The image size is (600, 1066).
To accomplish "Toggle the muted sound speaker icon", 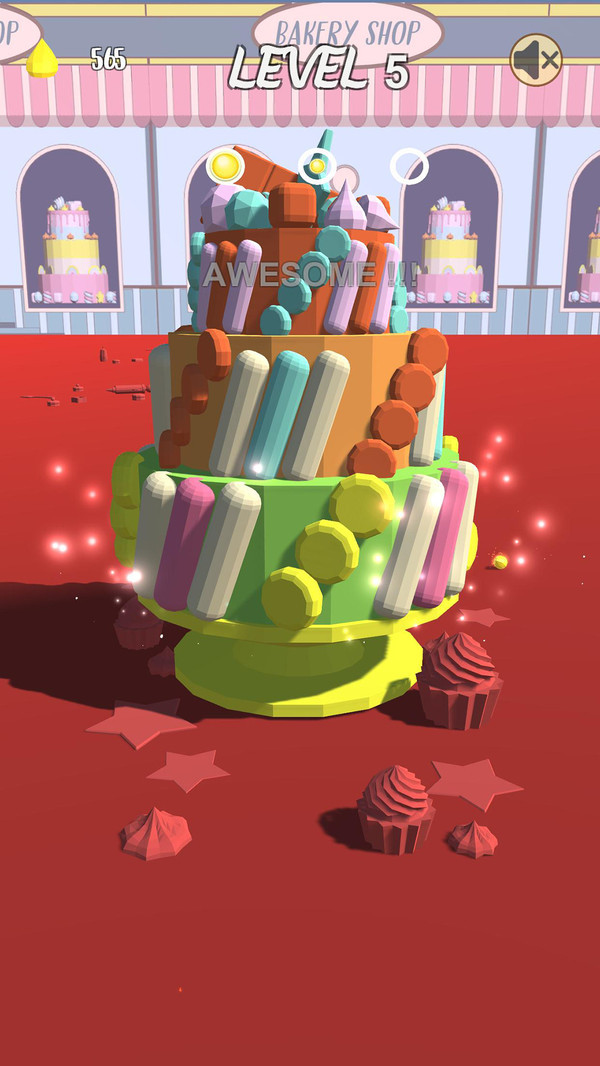I will 536,60.
